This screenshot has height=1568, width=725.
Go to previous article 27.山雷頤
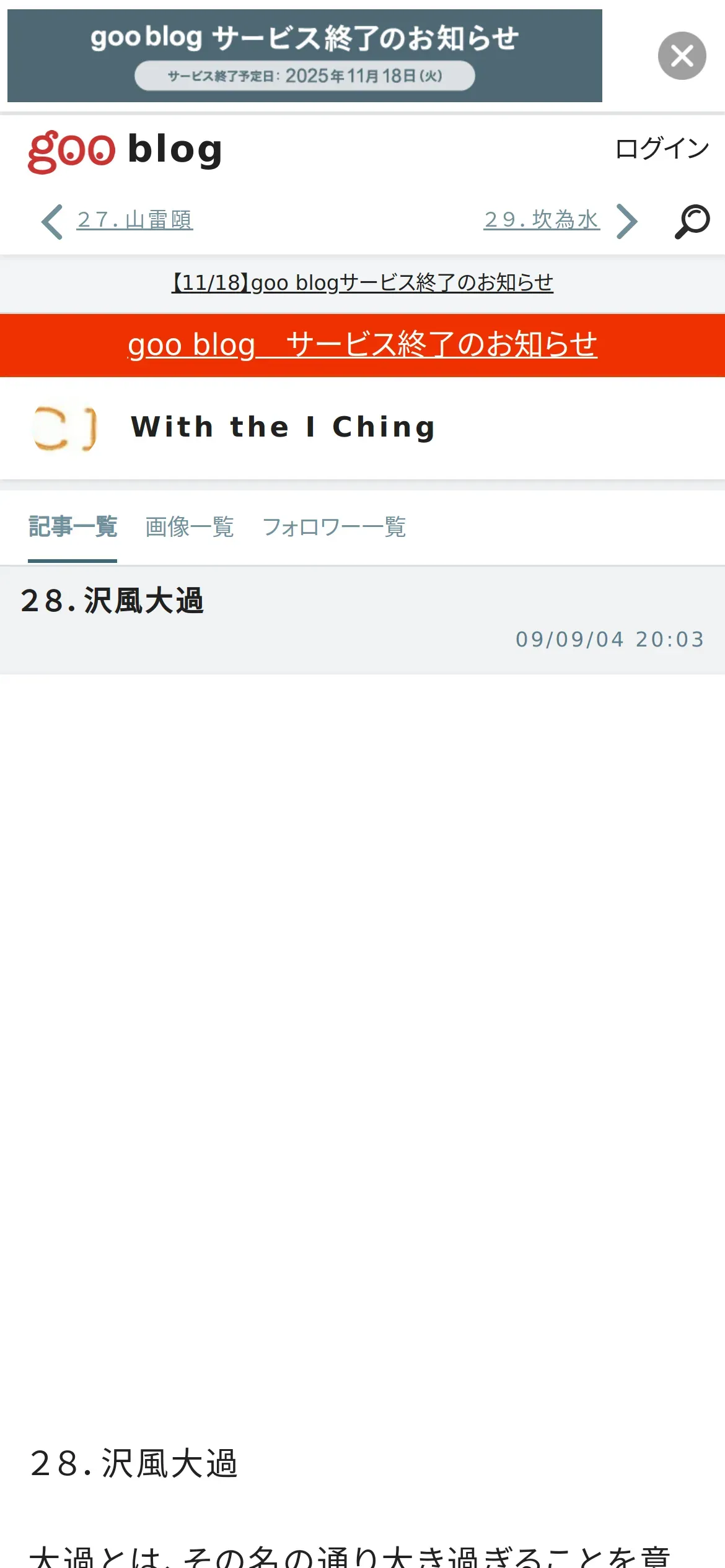click(x=134, y=220)
